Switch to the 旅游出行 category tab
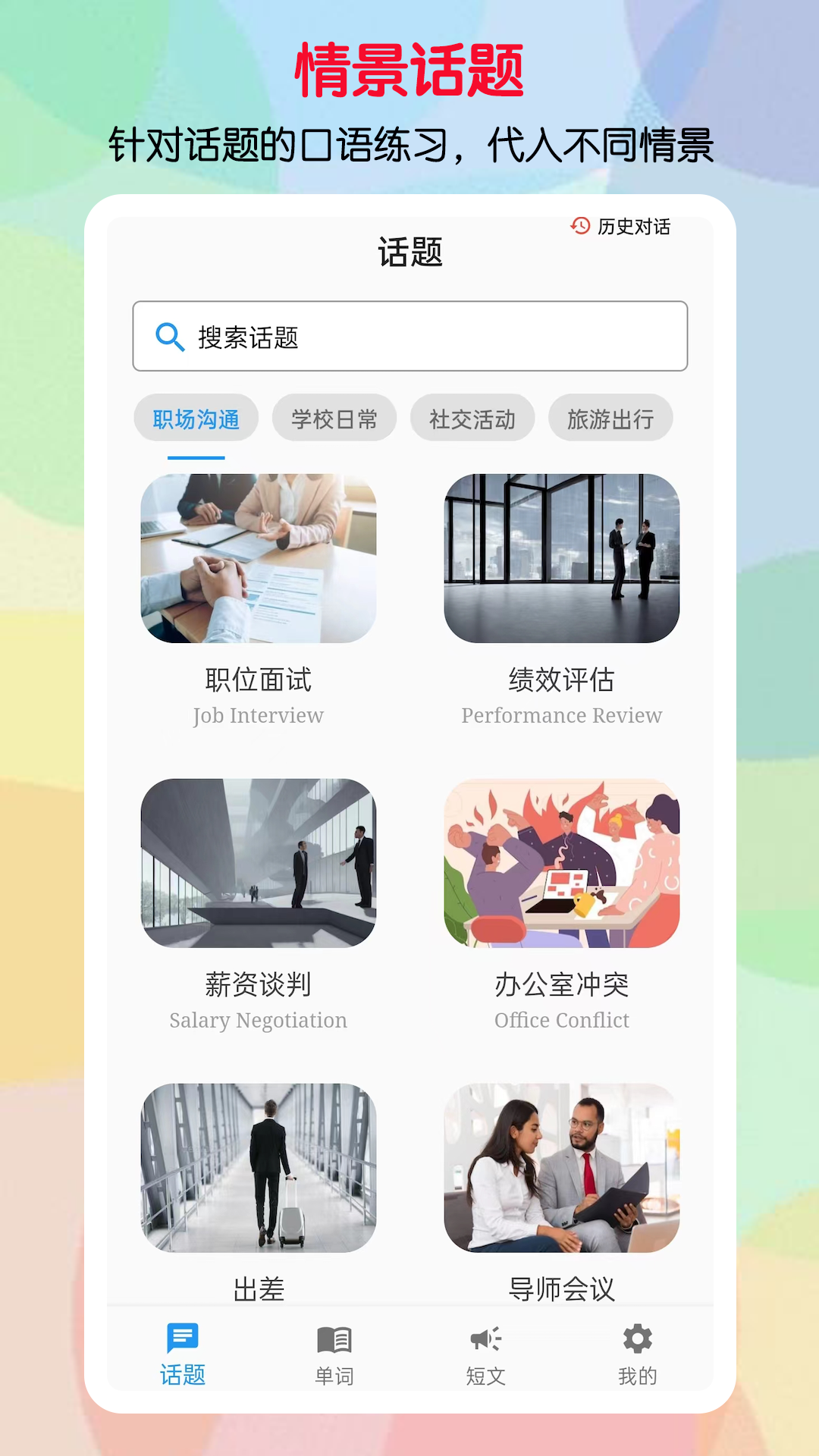Viewport: 819px width, 1456px height. 610,418
